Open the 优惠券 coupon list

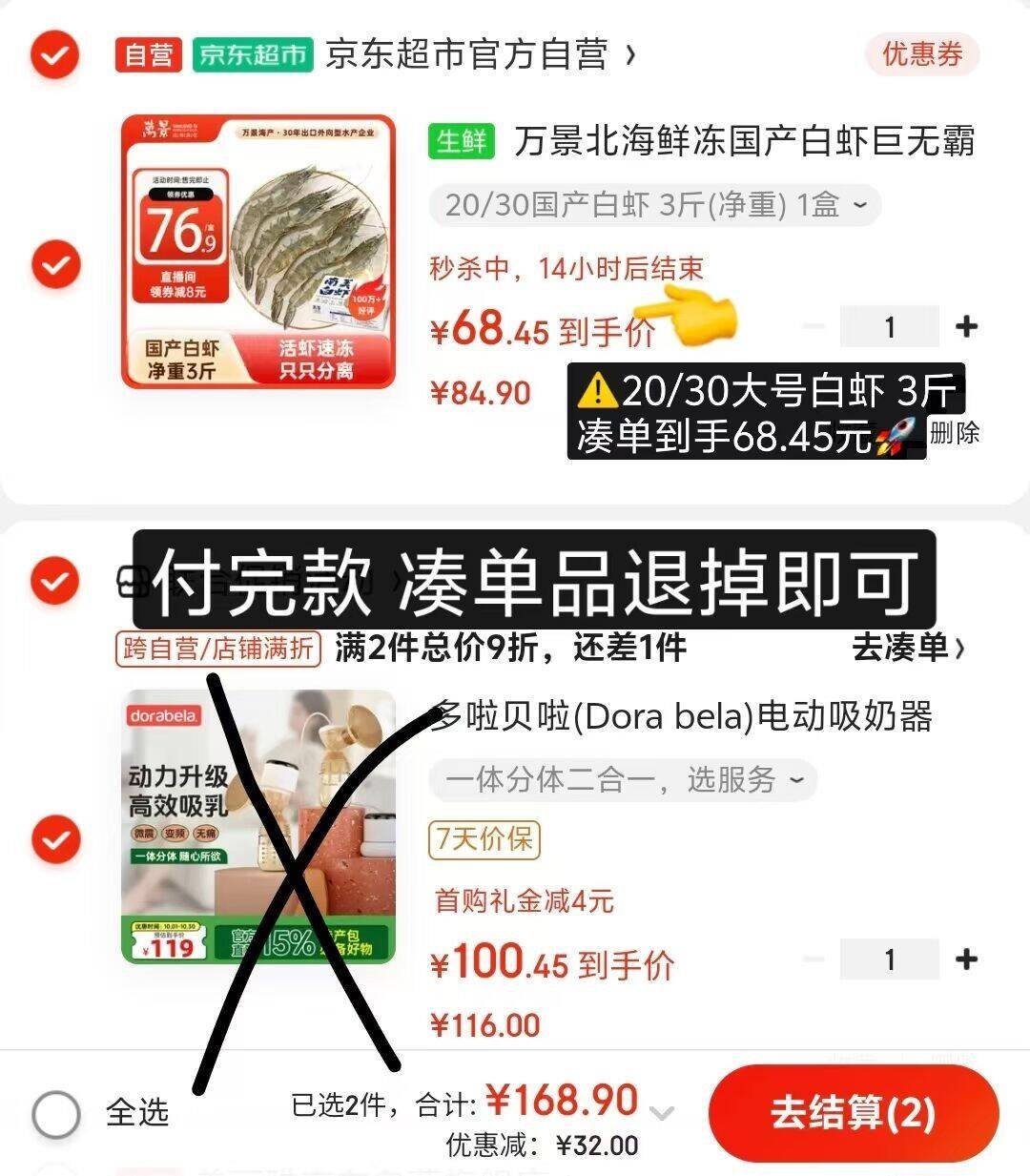coord(921,54)
